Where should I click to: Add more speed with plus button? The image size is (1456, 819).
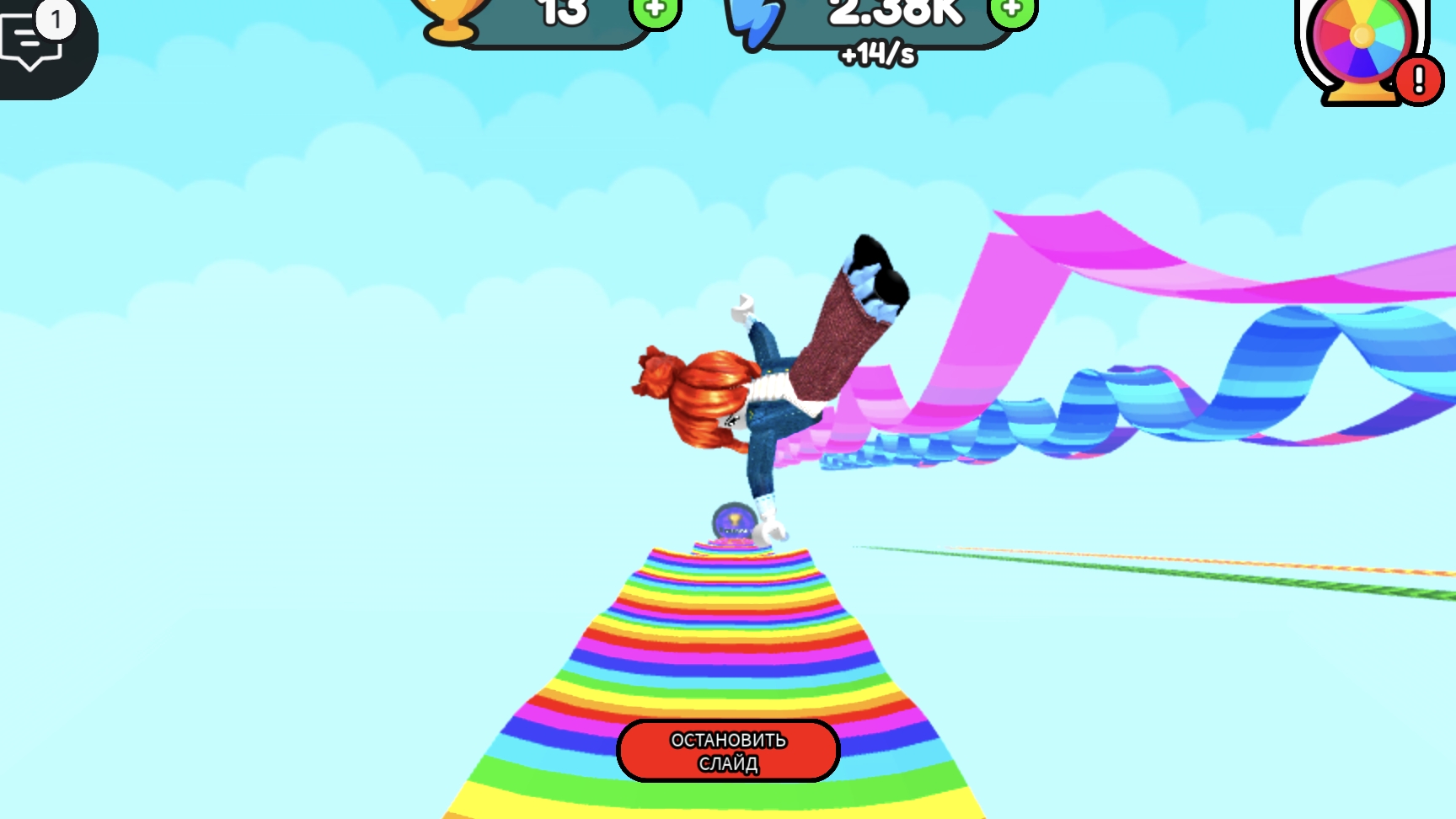click(x=1013, y=10)
